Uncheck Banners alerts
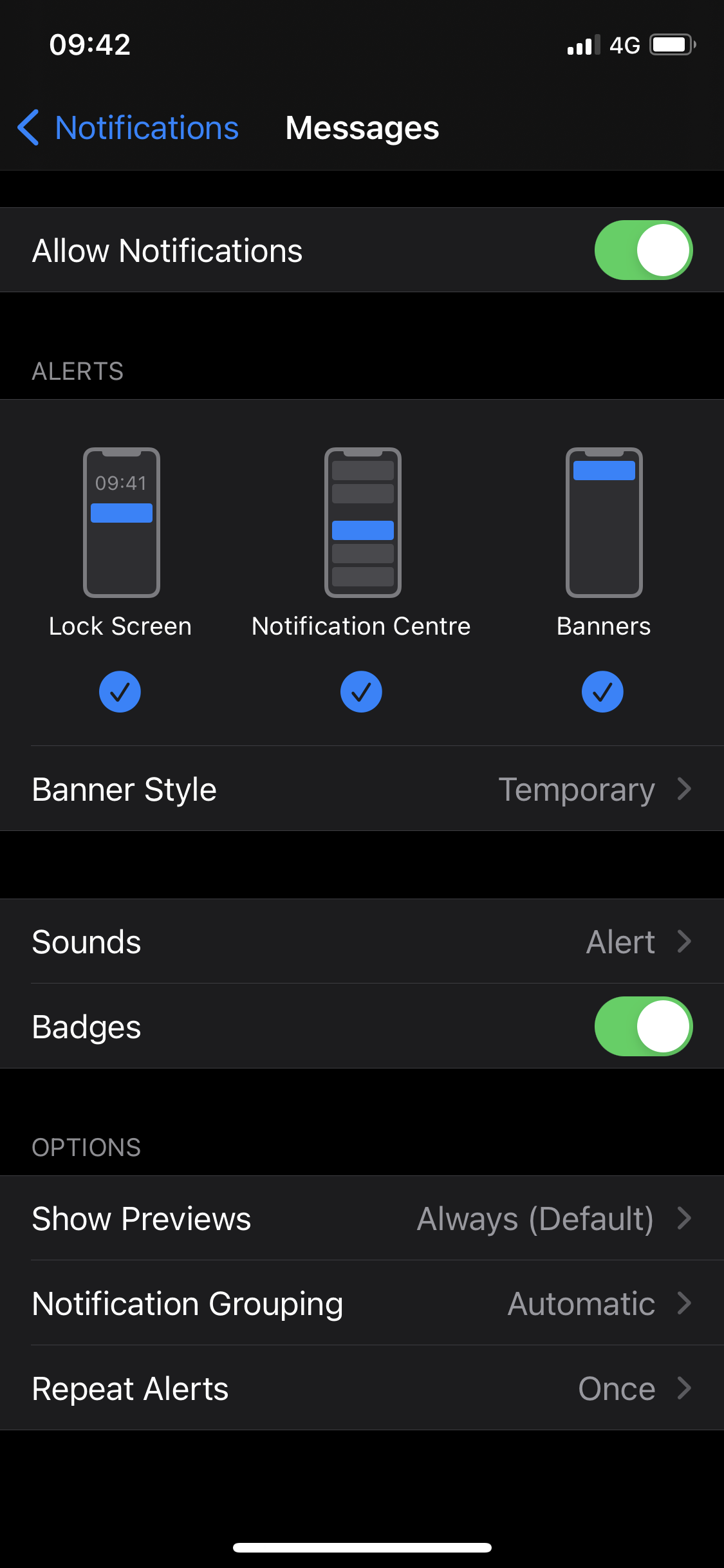This screenshot has width=724, height=1568. 602,692
